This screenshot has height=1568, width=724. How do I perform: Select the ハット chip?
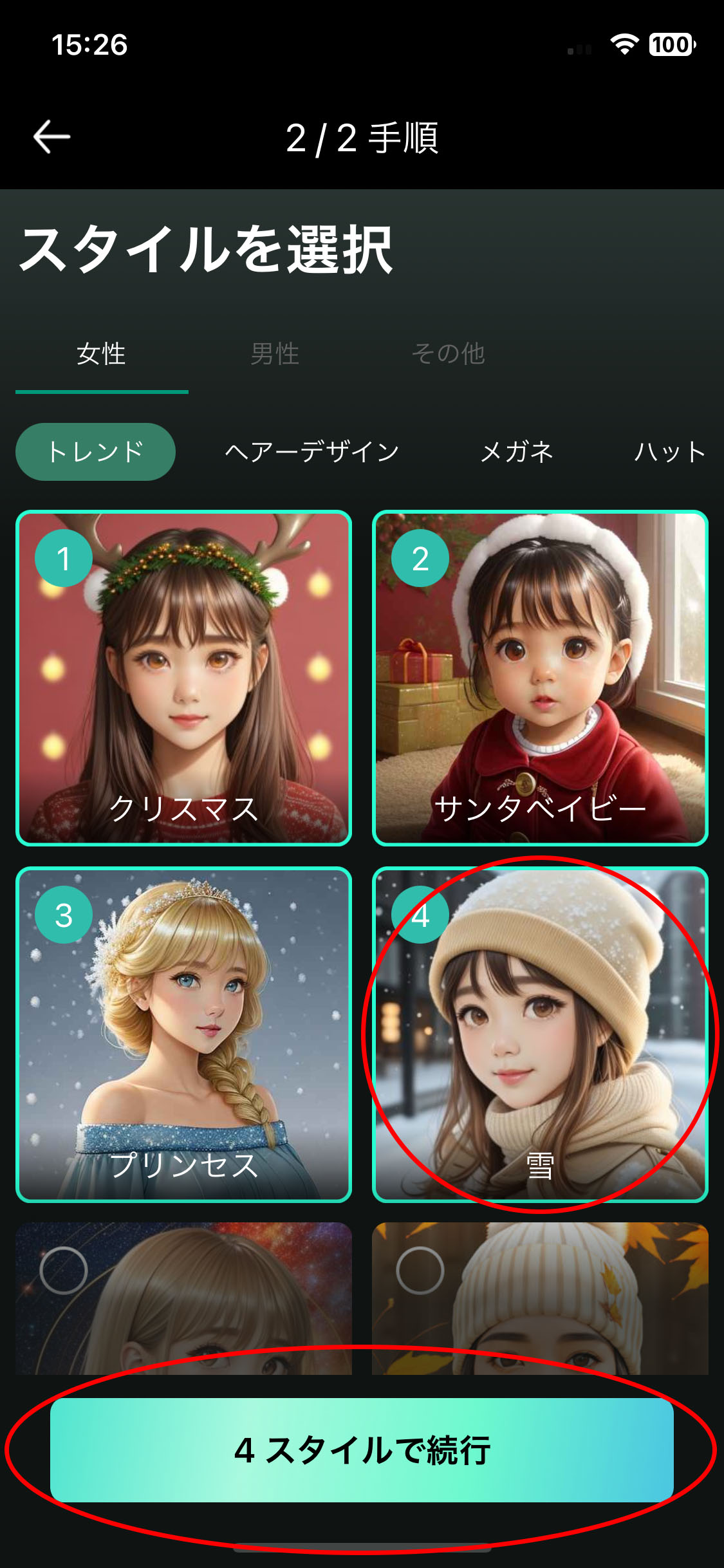tap(669, 452)
